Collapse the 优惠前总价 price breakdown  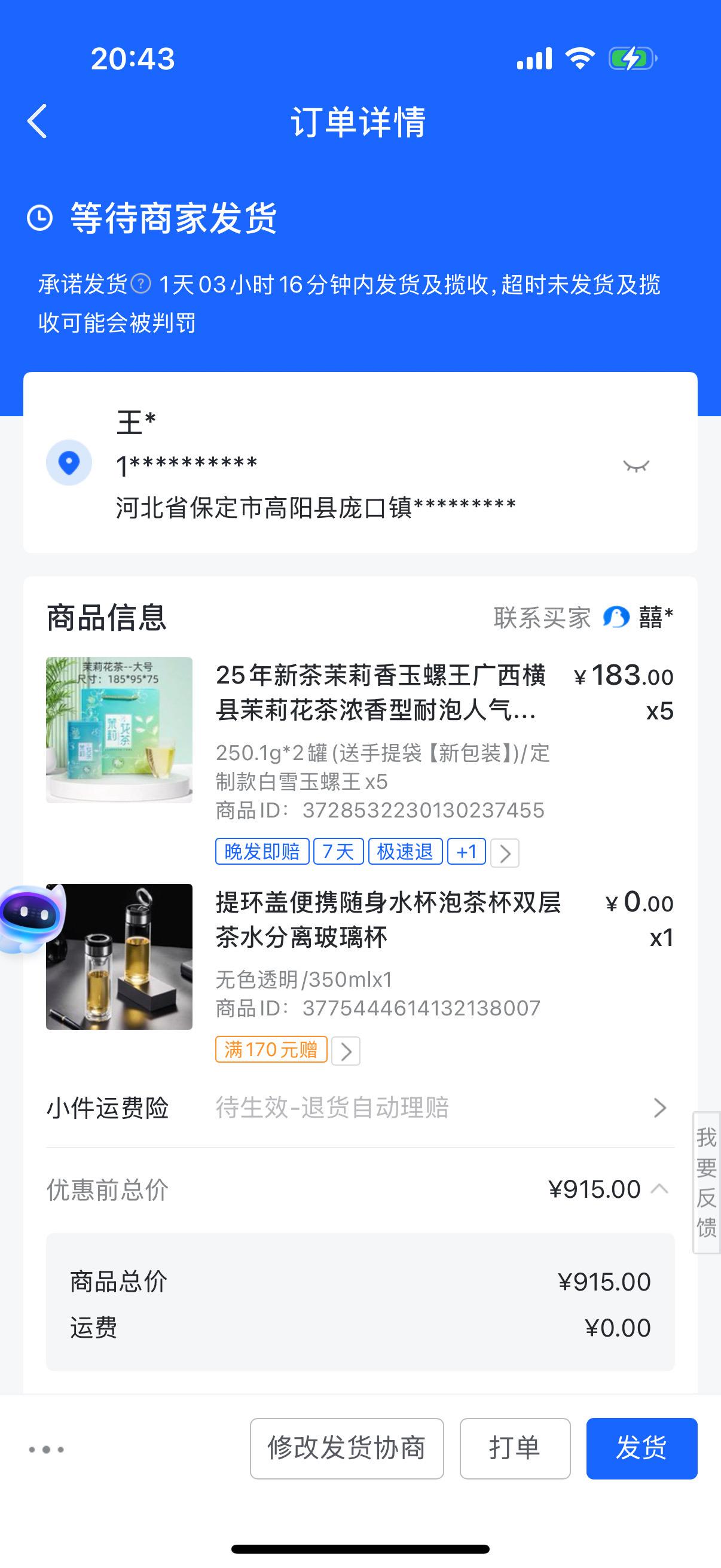click(659, 1189)
